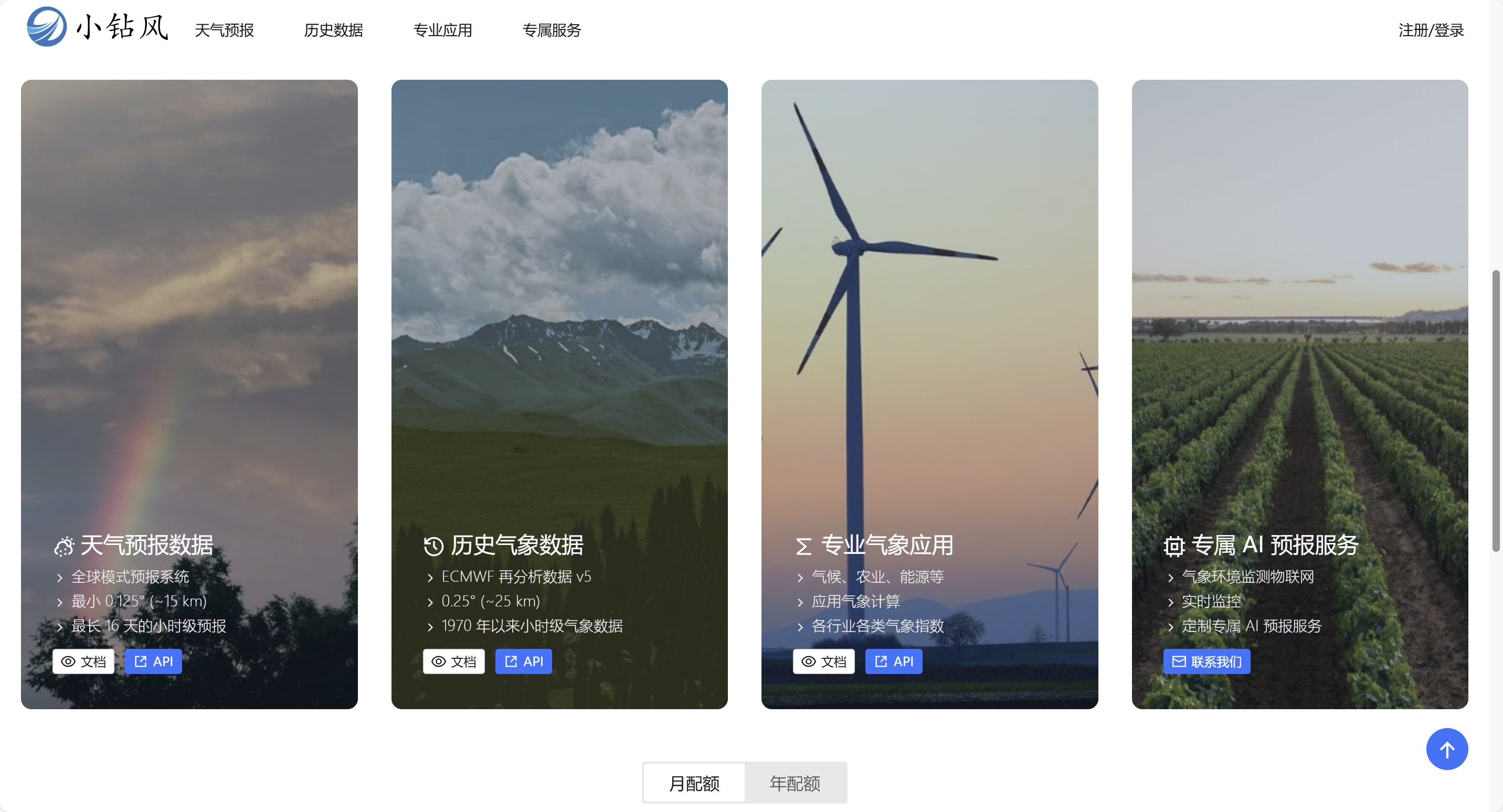
Task: Open 文档 for 天气预报数据
Action: (x=83, y=661)
